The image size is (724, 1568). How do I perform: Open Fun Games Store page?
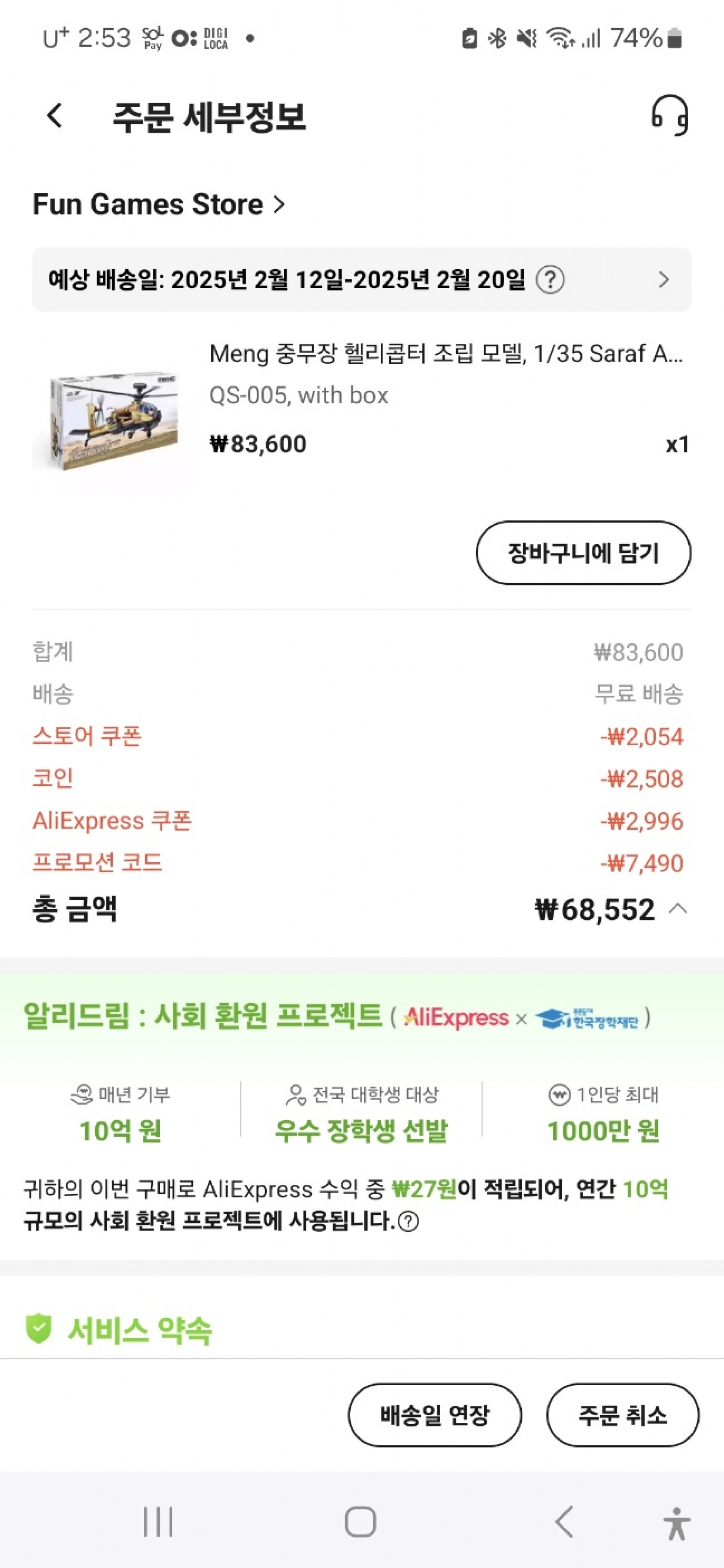point(158,204)
